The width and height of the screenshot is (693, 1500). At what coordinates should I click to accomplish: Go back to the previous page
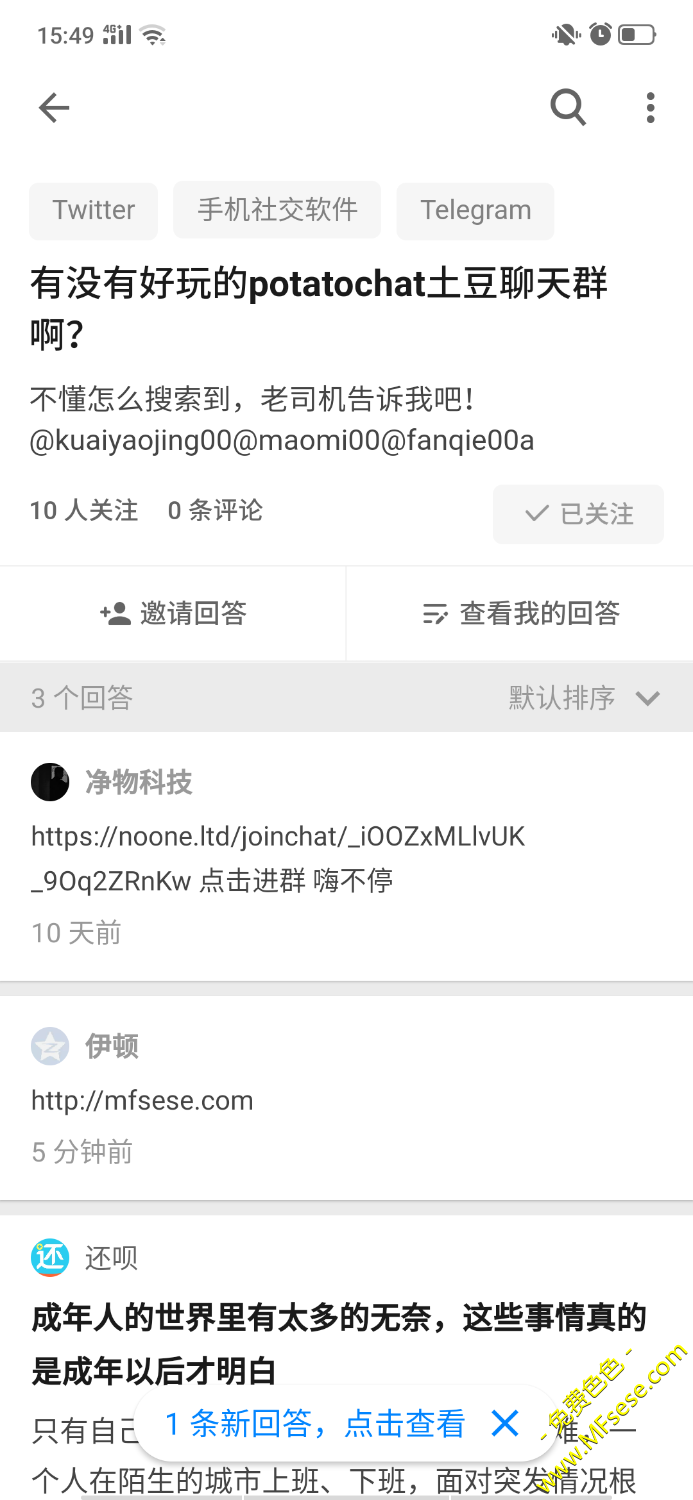54,108
